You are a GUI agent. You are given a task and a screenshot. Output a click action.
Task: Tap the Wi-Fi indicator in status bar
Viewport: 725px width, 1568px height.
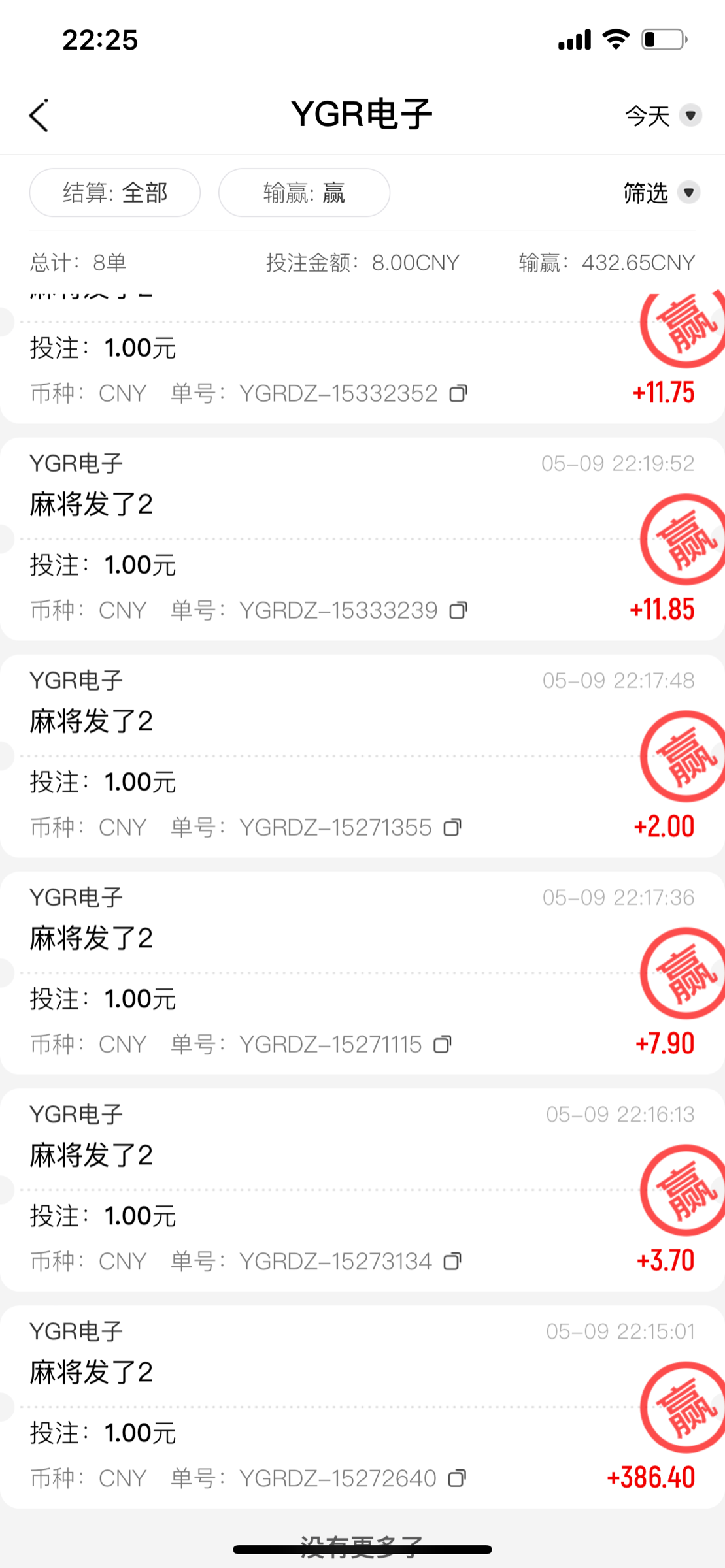pos(615,39)
